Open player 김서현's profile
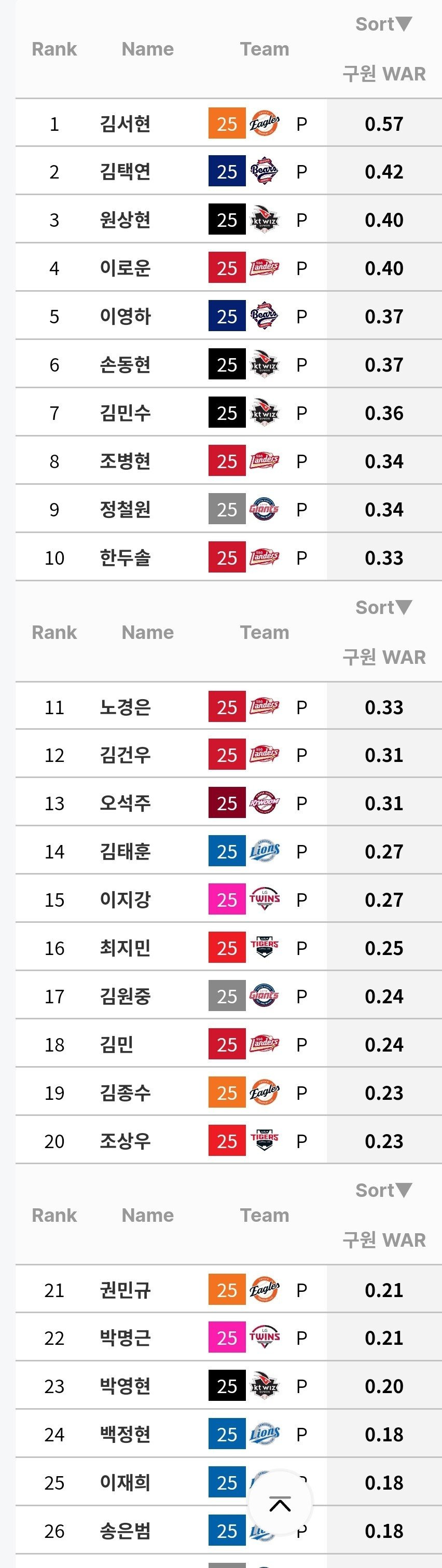 click(x=126, y=124)
